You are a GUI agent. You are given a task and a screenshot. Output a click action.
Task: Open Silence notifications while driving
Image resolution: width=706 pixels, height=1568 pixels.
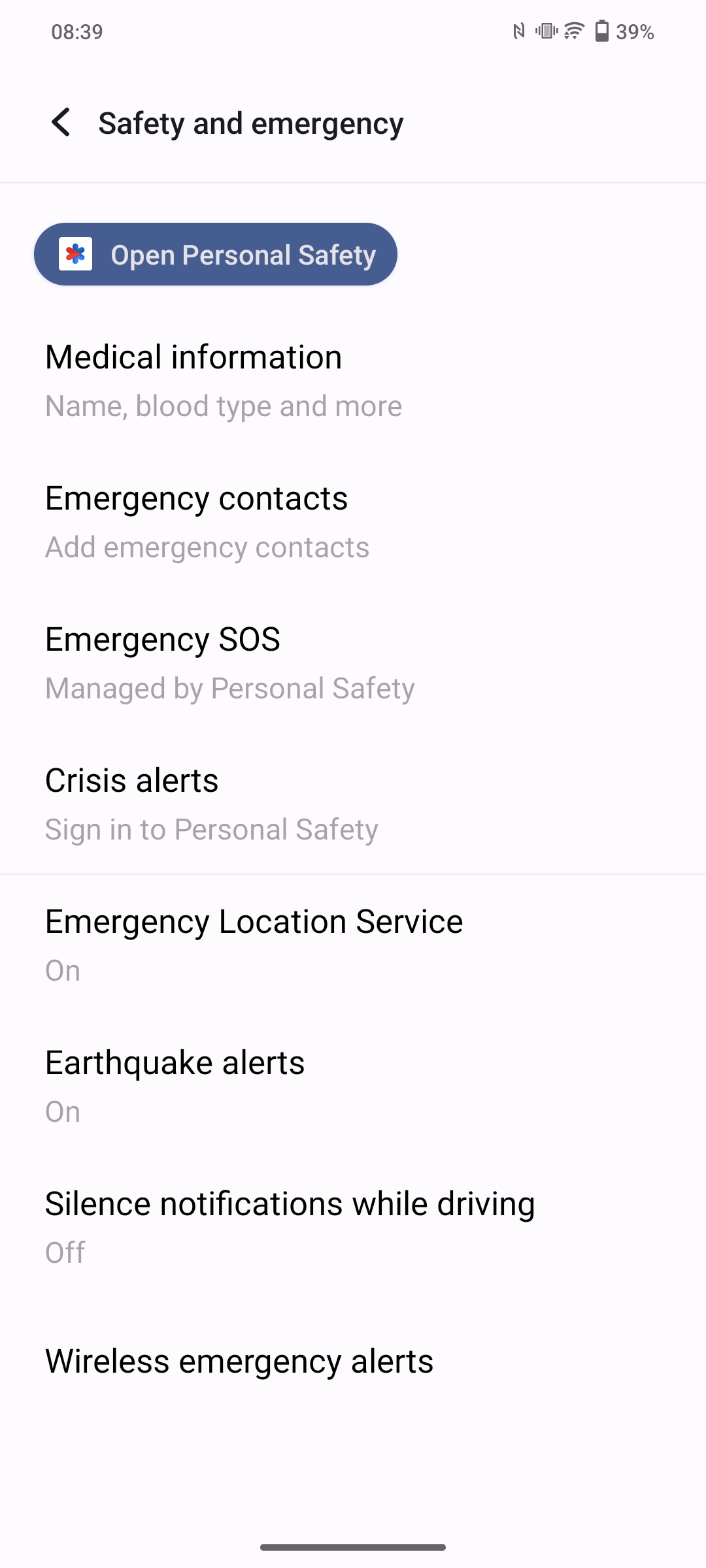tap(353, 1227)
